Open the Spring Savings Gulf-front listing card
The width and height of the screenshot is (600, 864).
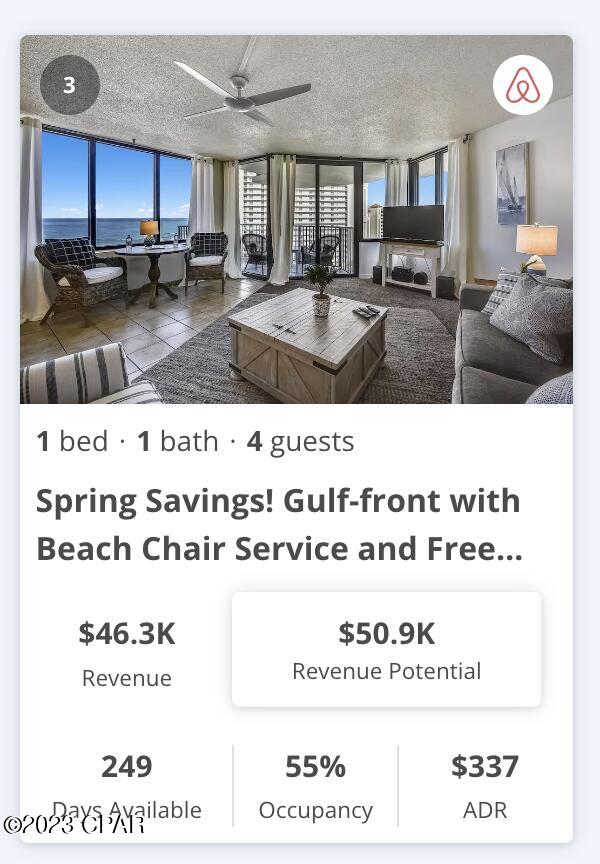(279, 524)
